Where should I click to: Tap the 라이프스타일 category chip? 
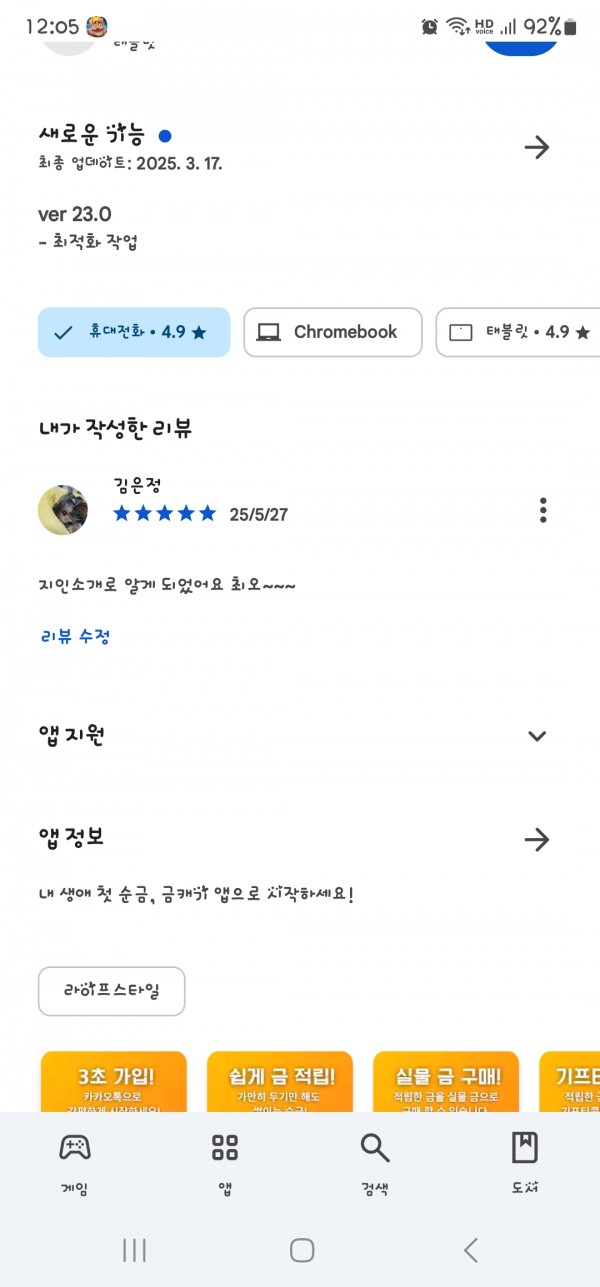(x=112, y=991)
